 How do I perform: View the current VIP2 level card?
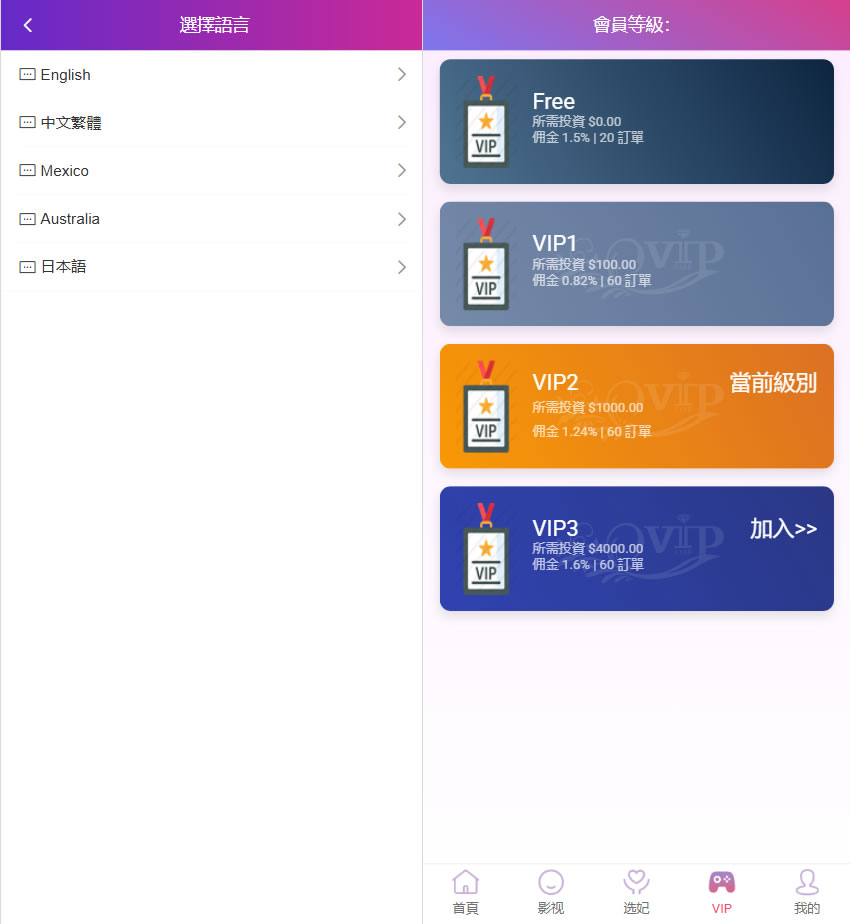(x=636, y=406)
